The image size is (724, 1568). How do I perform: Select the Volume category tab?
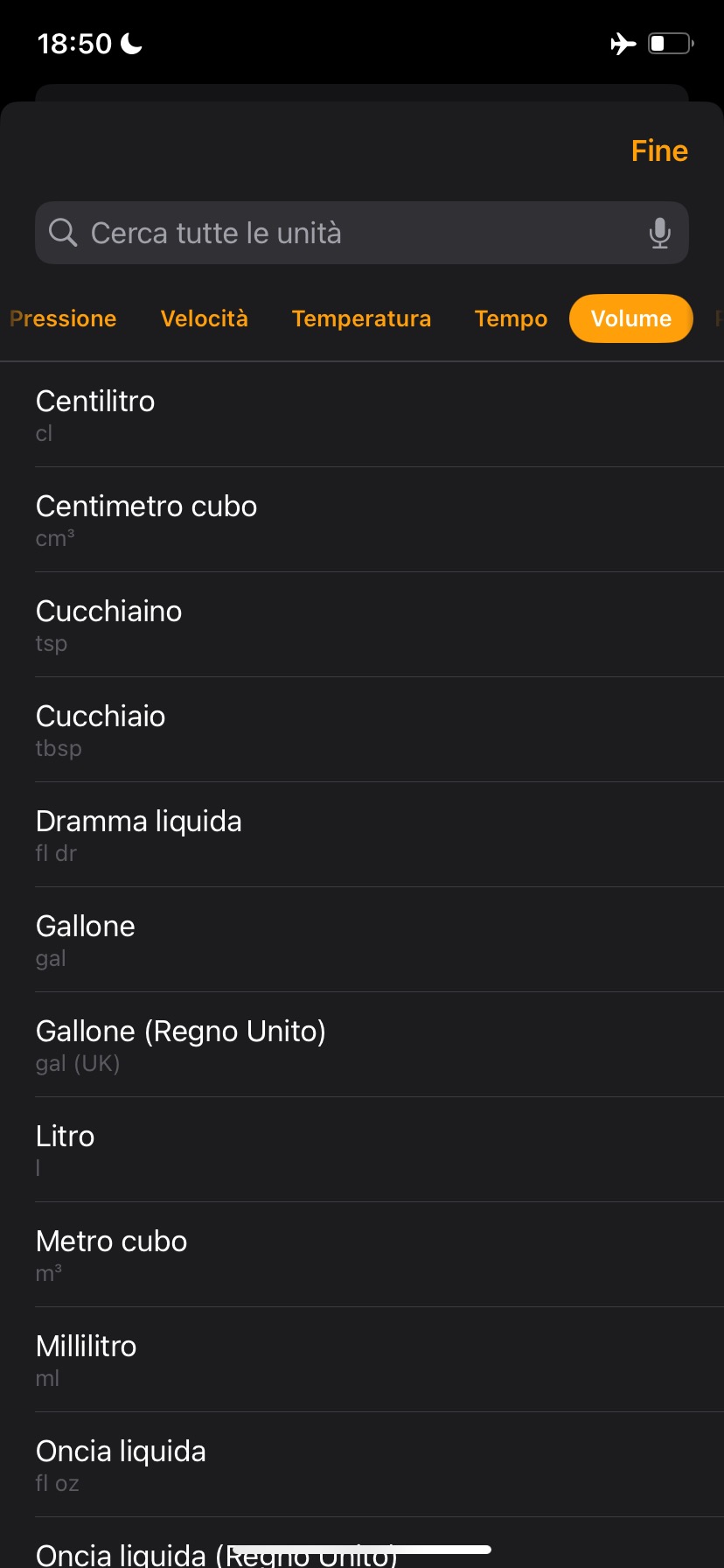[x=630, y=318]
